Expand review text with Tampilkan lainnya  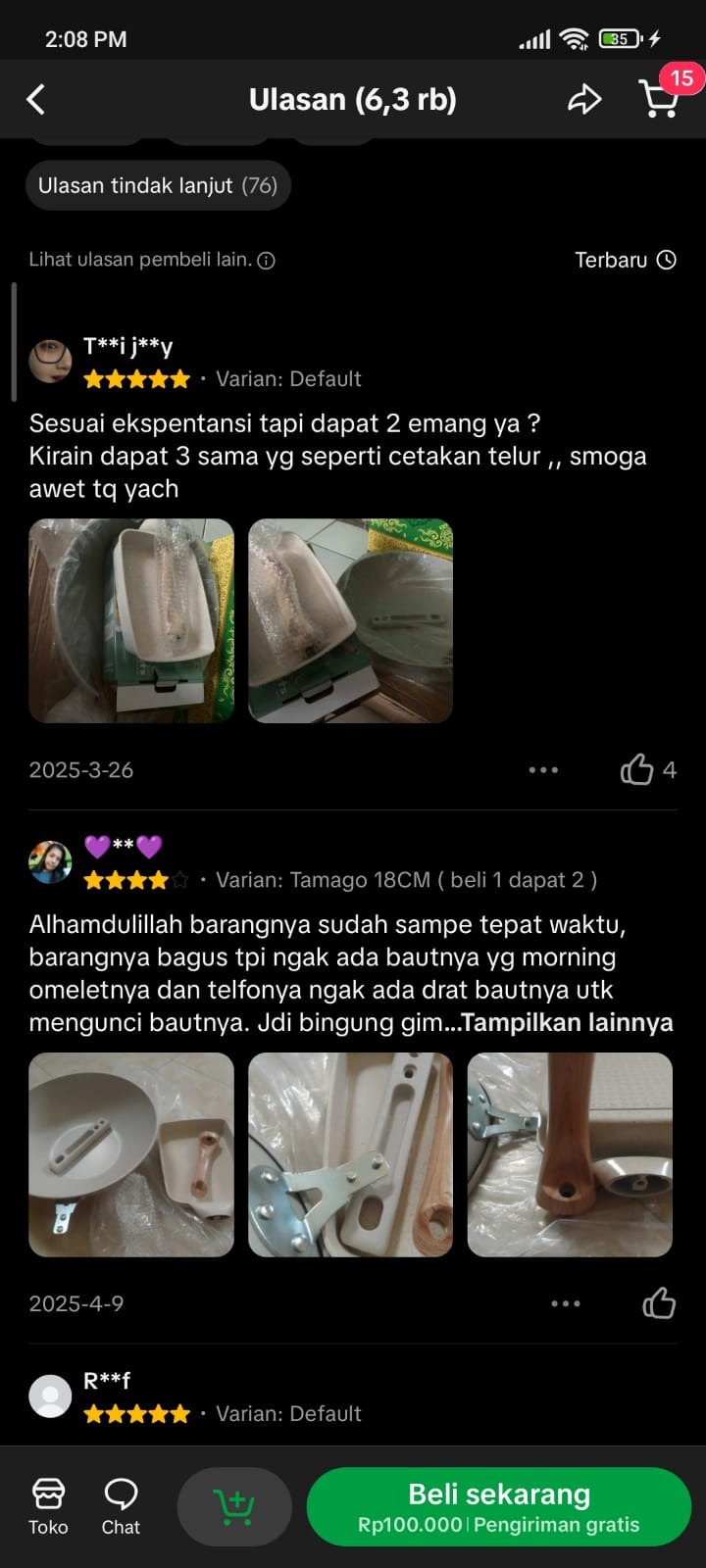(567, 1023)
